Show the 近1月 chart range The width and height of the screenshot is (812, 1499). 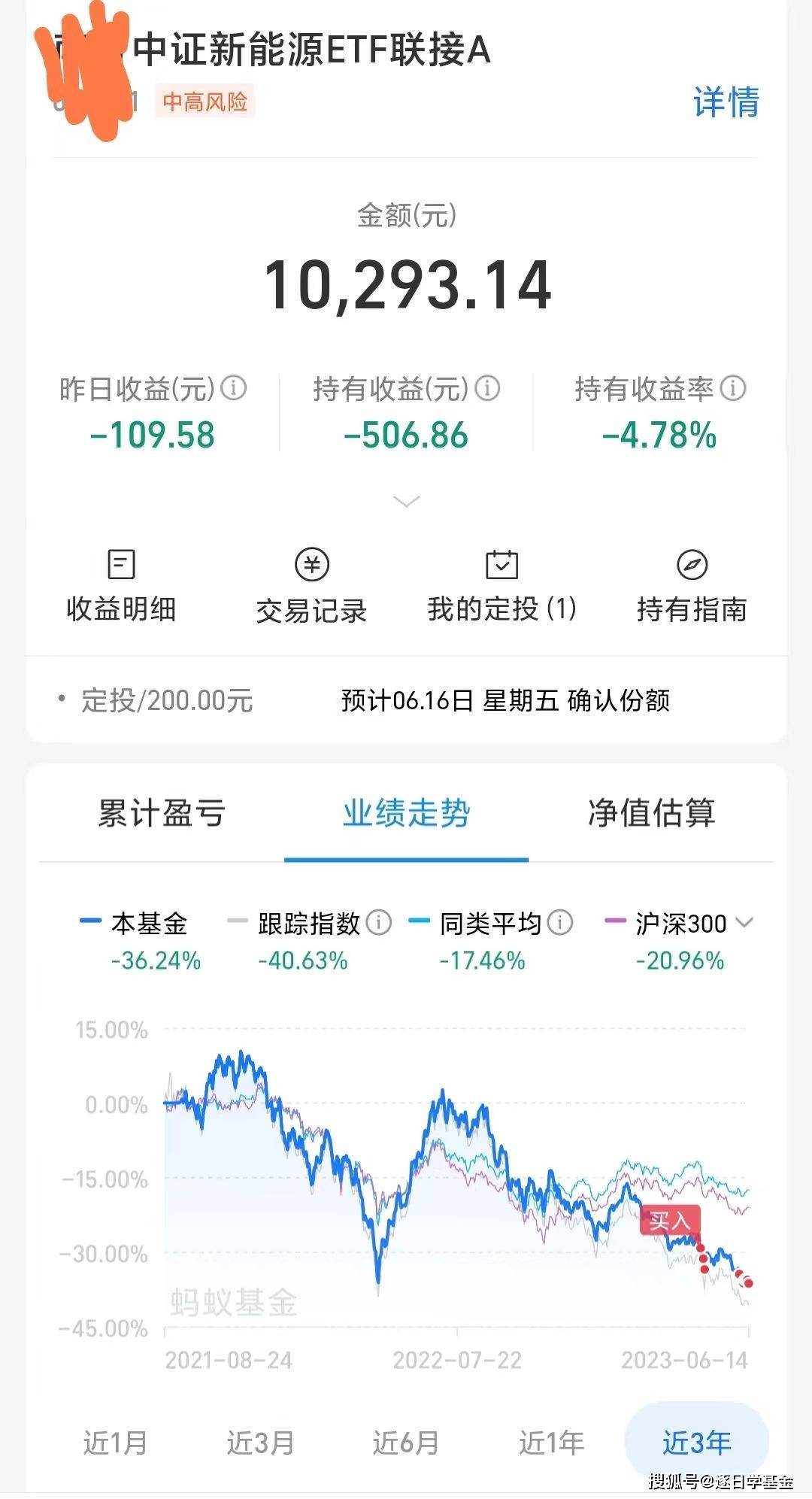tap(115, 1443)
